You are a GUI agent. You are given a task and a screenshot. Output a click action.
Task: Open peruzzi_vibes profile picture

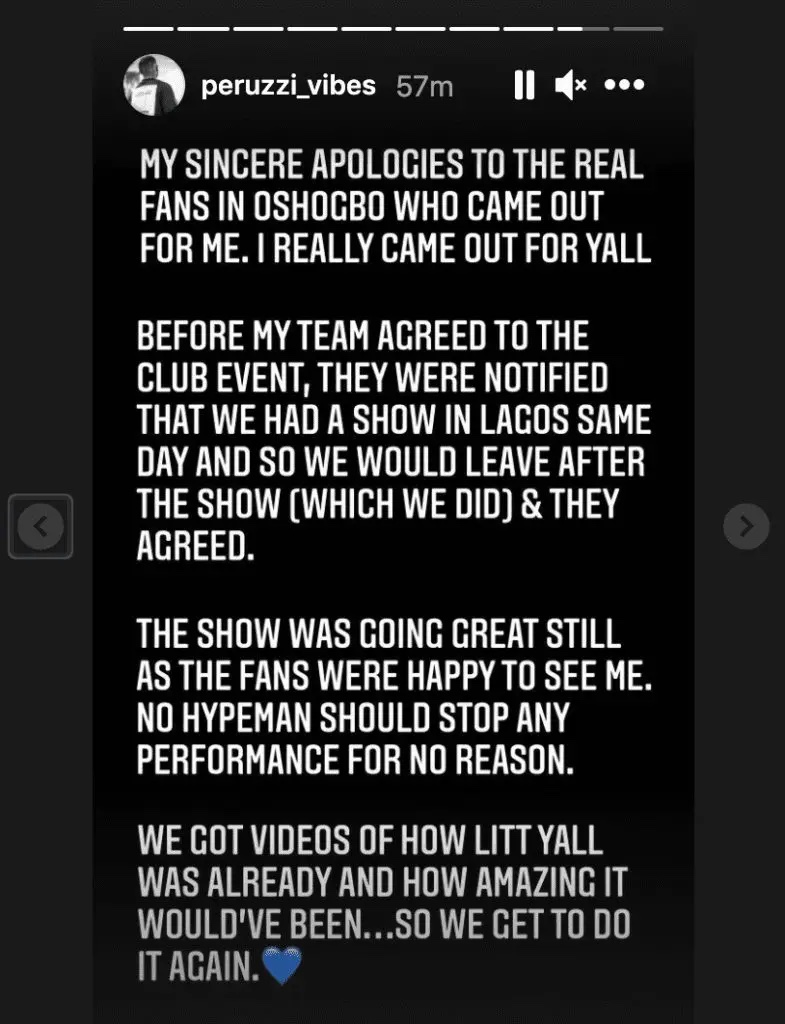[154, 86]
